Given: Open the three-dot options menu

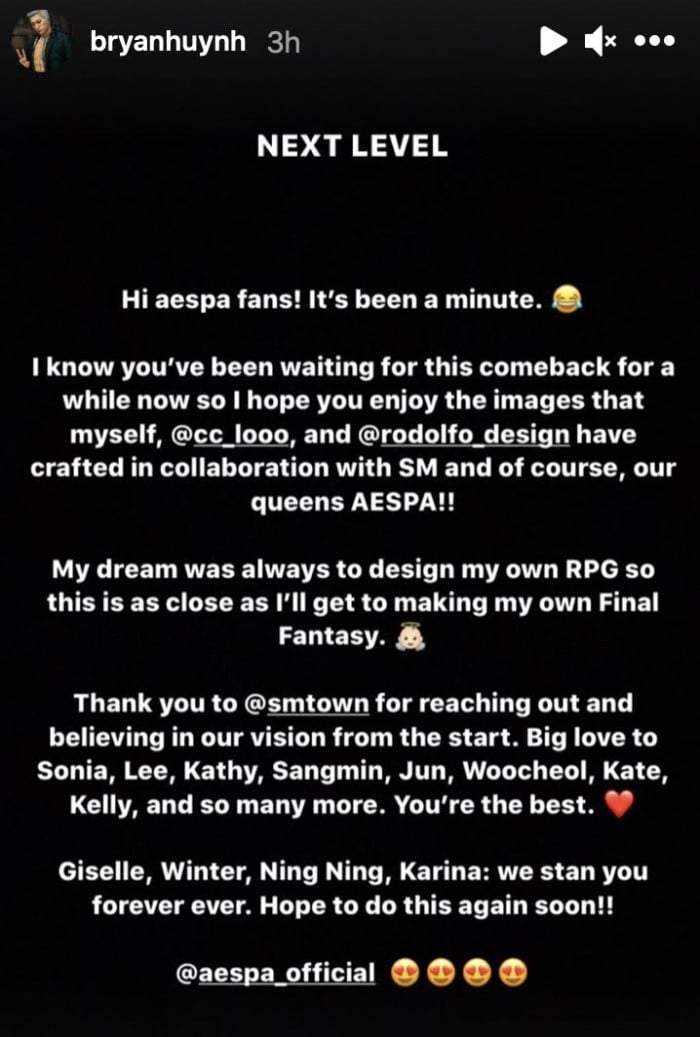Looking at the screenshot, I should [655, 42].
